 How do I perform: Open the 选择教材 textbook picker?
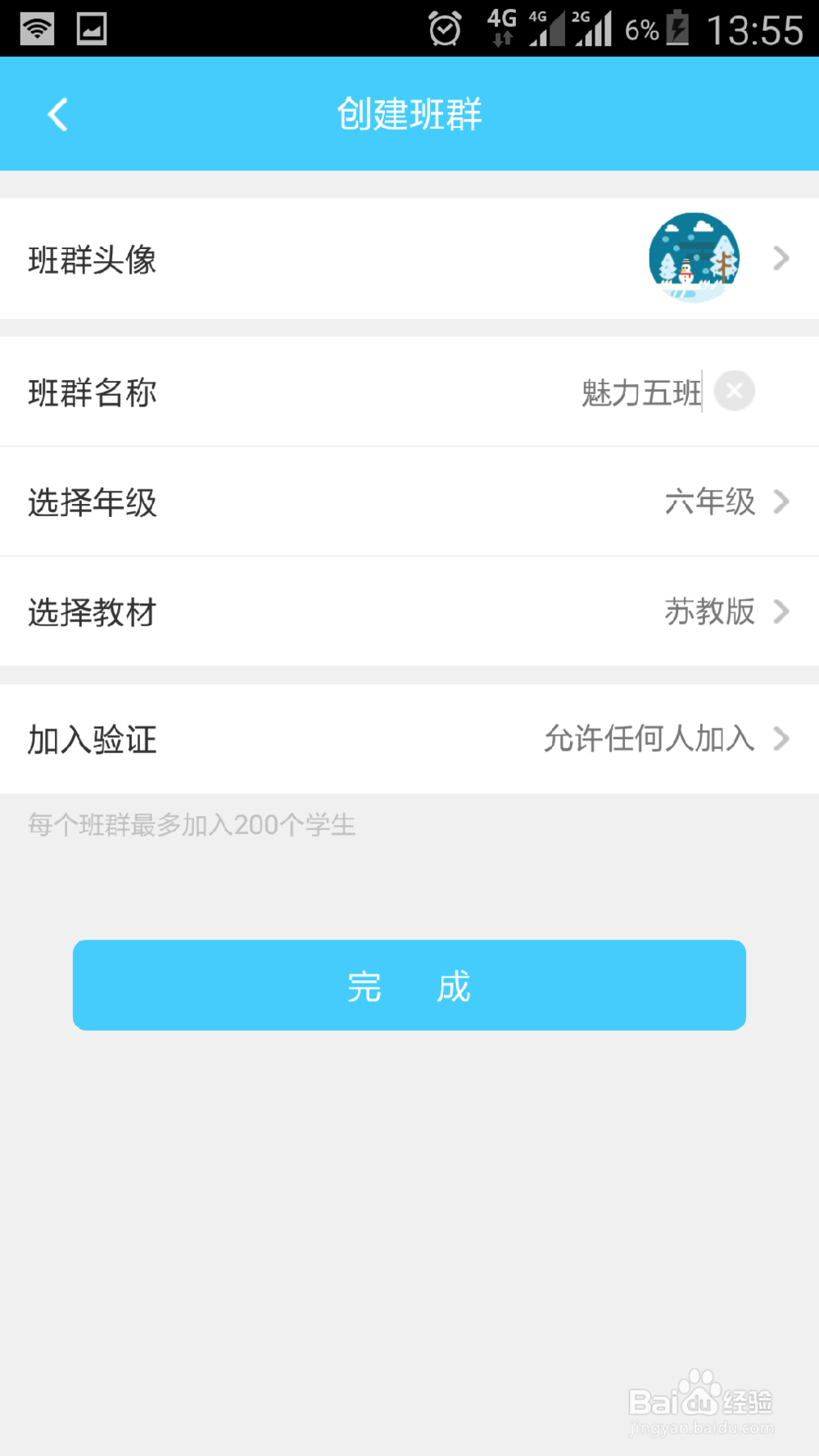(409, 611)
